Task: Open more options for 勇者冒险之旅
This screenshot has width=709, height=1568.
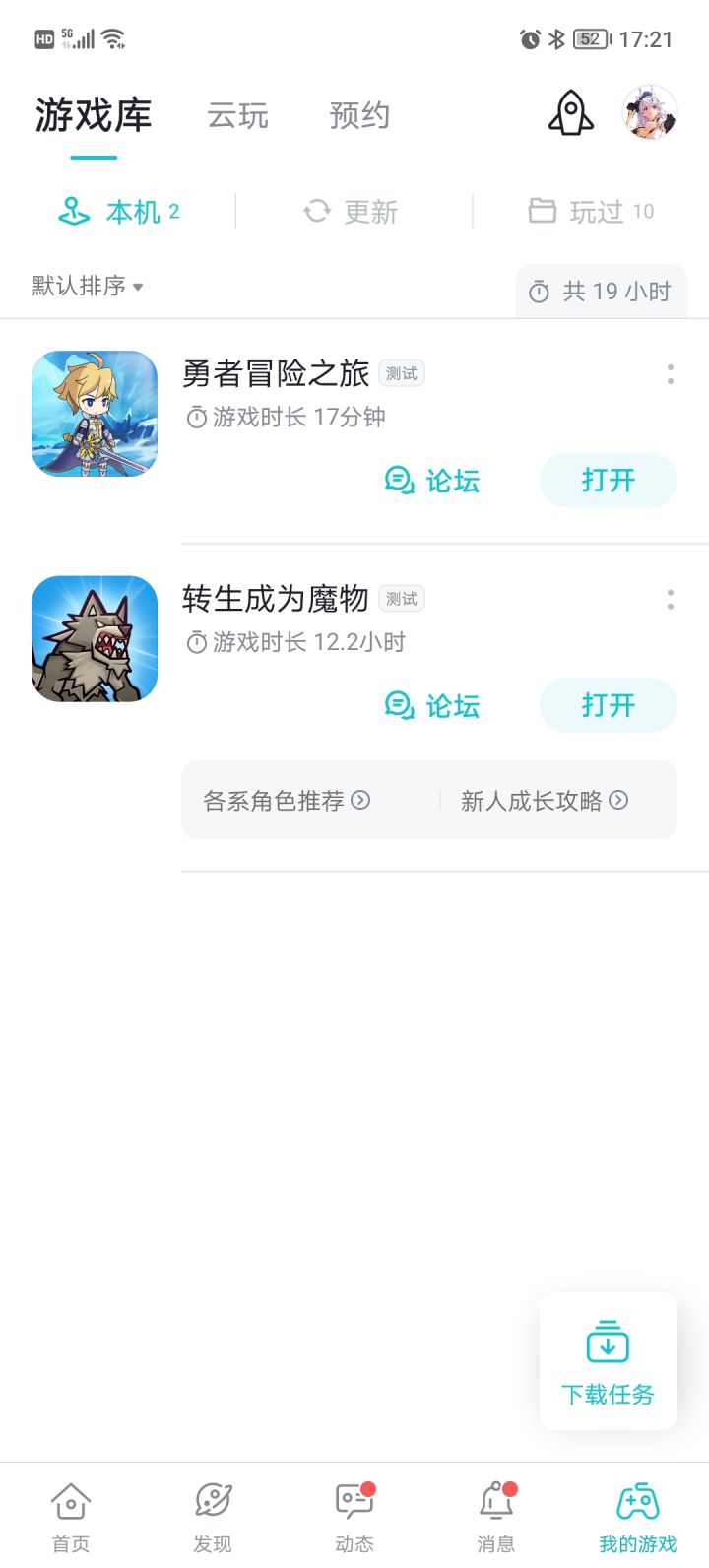Action: click(671, 374)
